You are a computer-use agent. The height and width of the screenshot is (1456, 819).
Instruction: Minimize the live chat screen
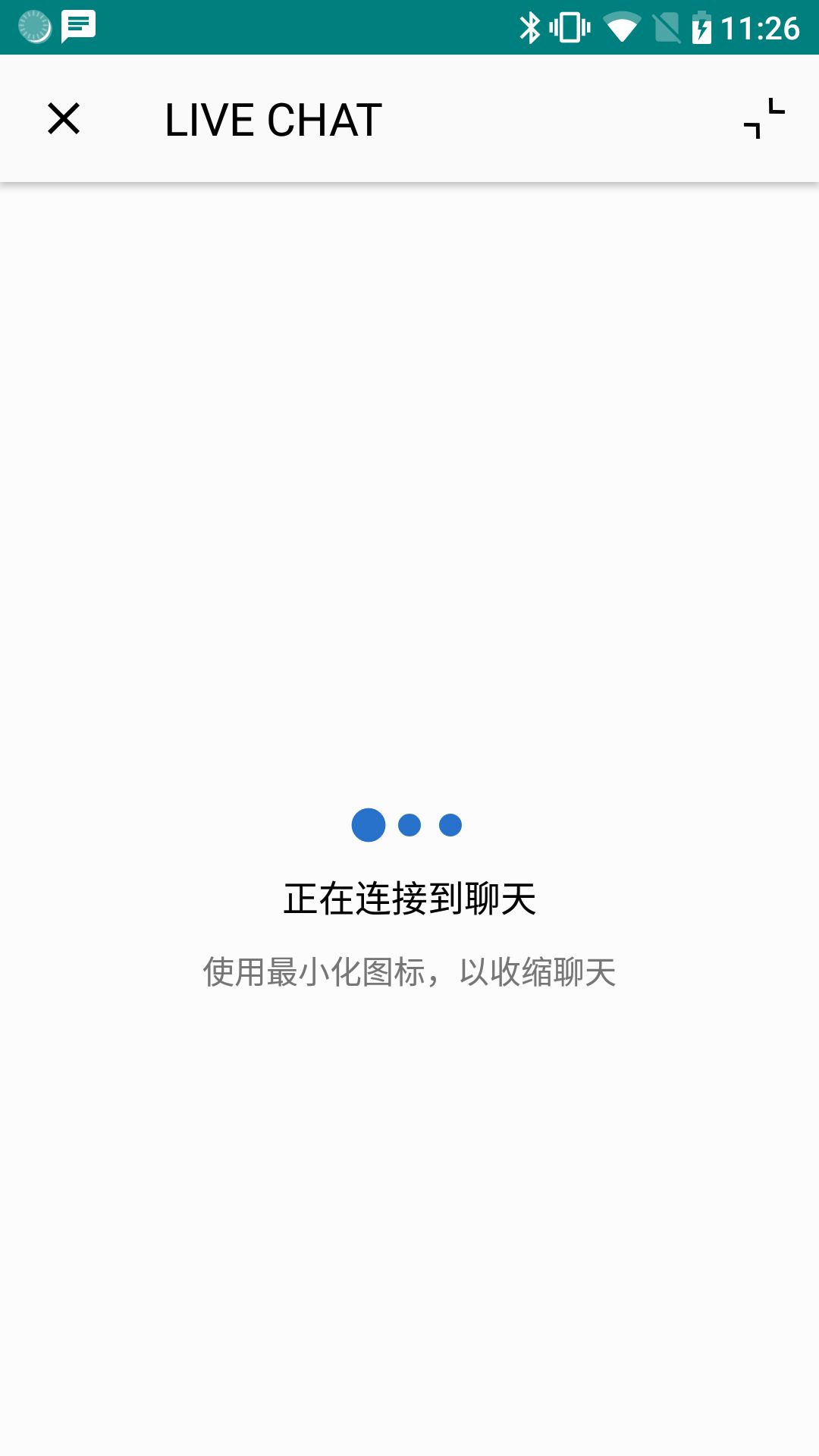coord(764,119)
